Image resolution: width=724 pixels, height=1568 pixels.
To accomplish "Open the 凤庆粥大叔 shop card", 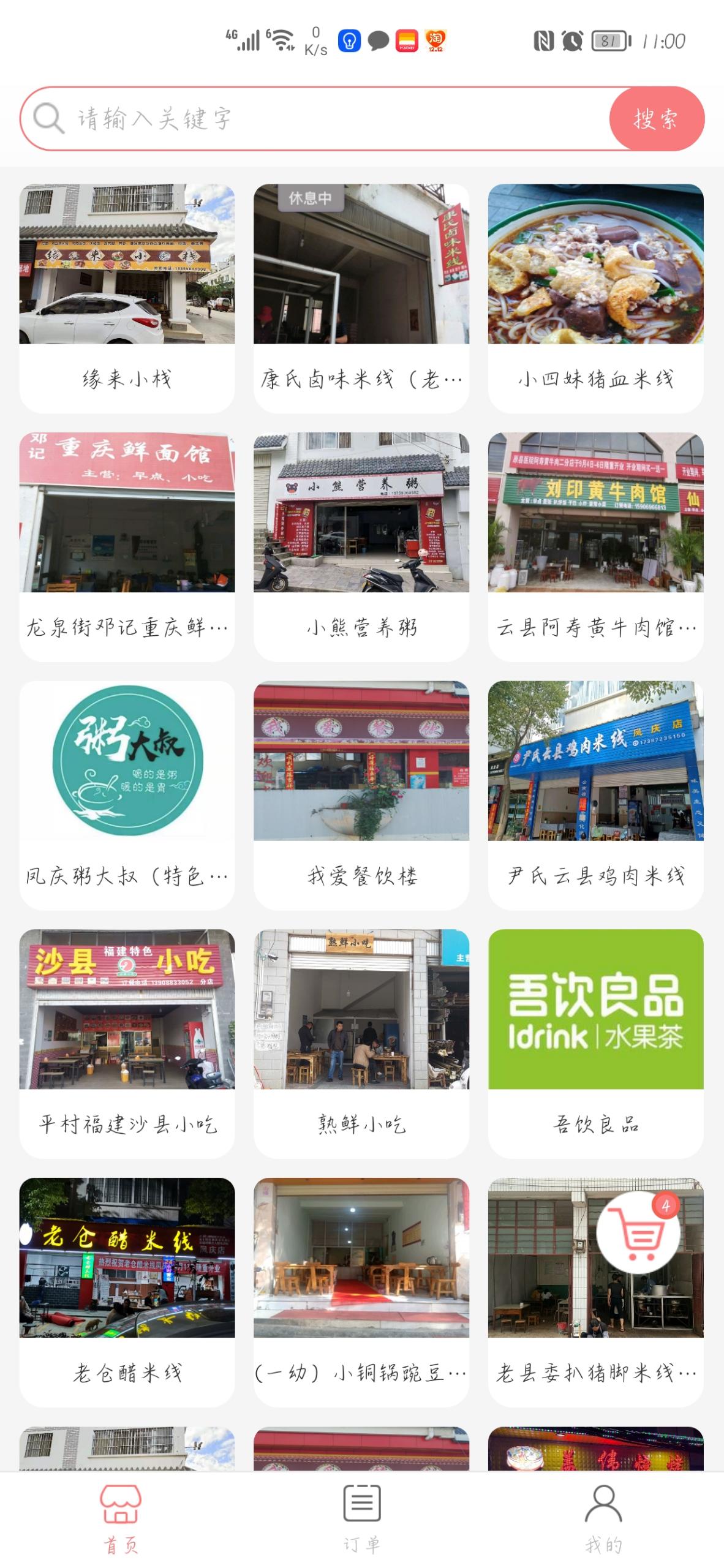I will click(127, 795).
